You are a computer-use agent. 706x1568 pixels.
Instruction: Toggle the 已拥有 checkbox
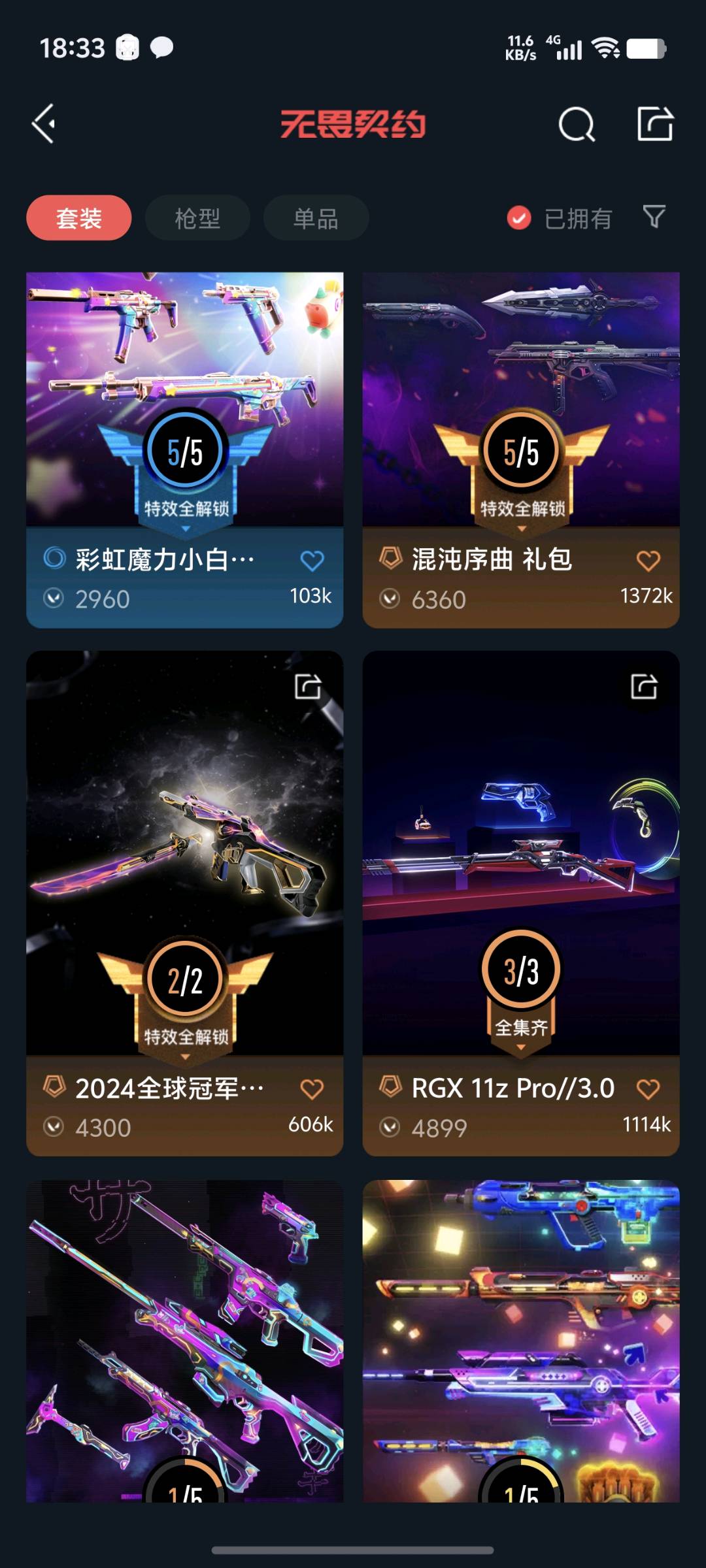[x=519, y=218]
